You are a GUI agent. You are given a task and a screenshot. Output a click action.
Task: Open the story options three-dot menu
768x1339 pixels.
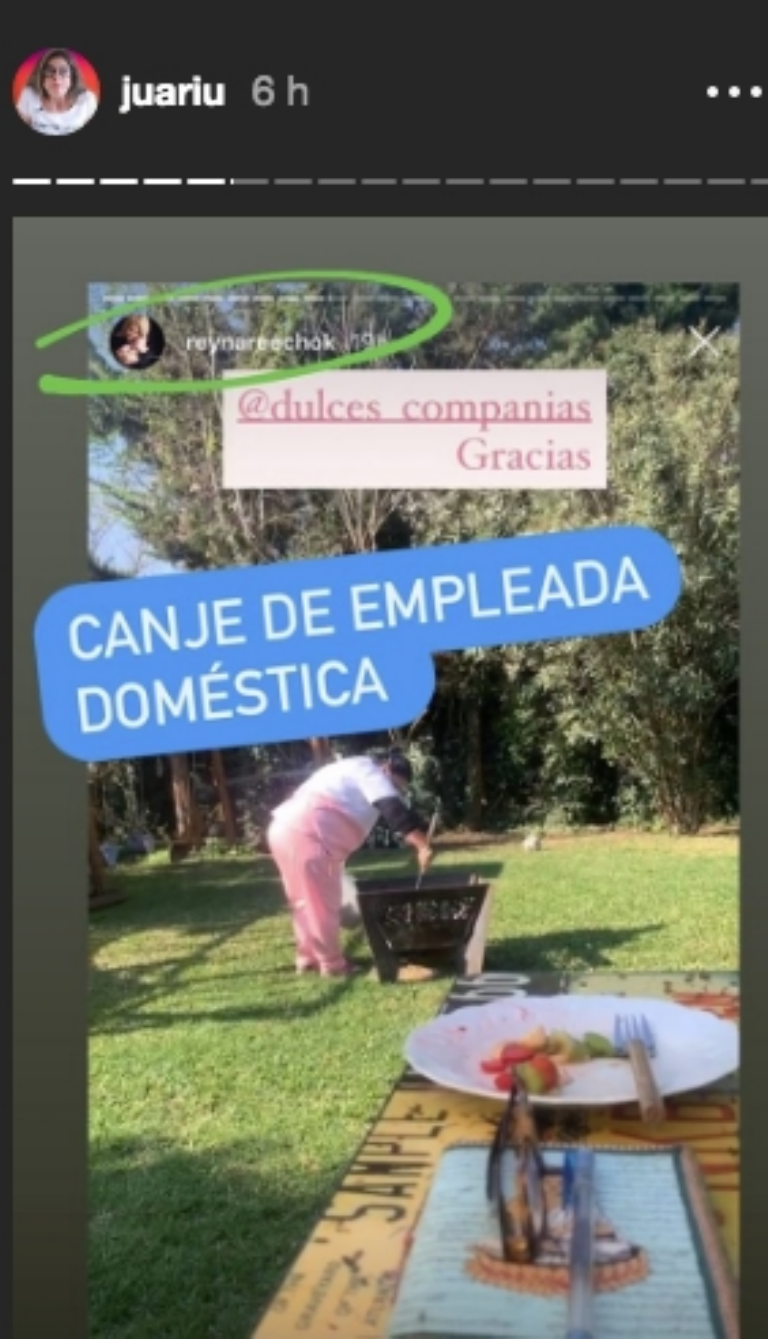point(733,92)
